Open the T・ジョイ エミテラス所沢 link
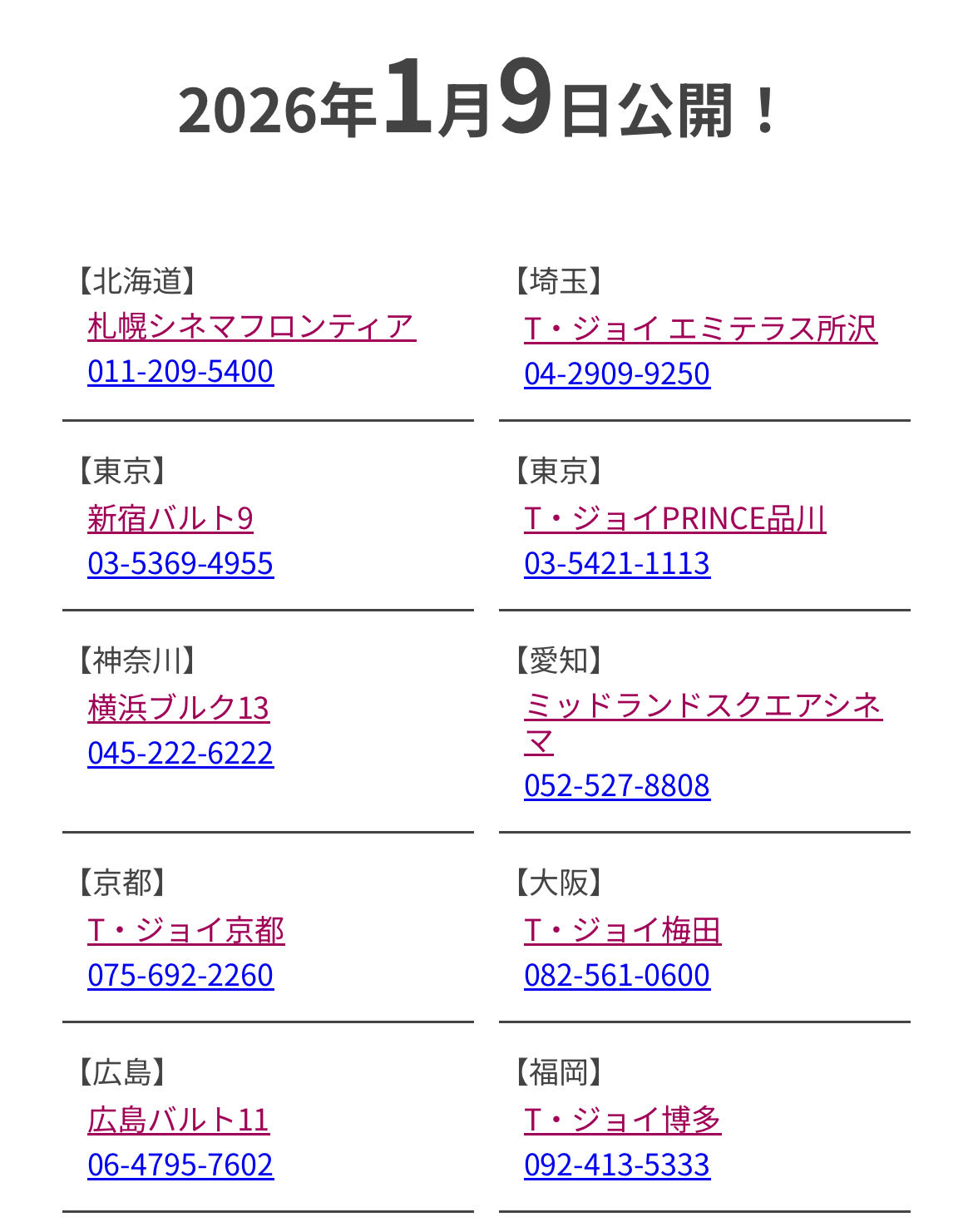 coord(700,329)
